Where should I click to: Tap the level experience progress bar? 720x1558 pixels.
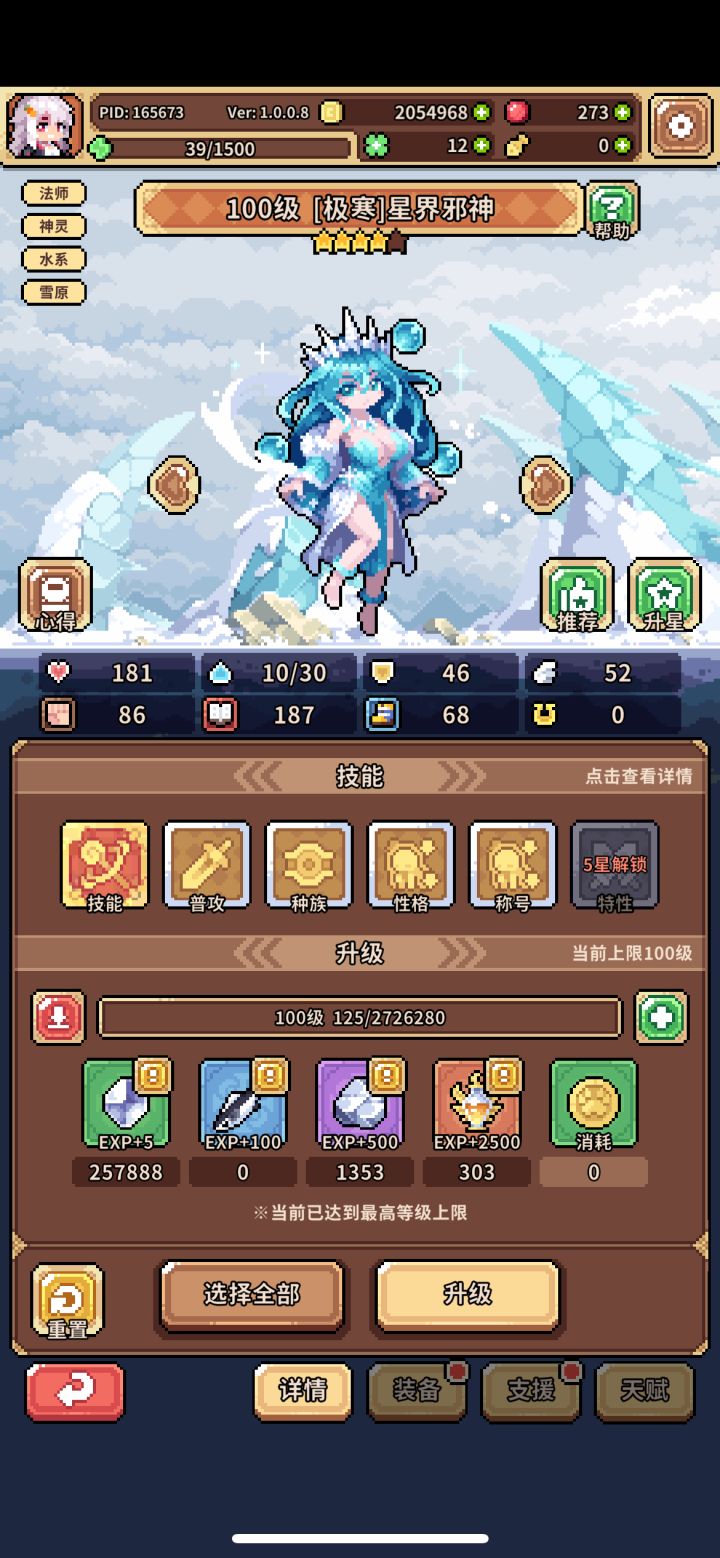tap(360, 1017)
